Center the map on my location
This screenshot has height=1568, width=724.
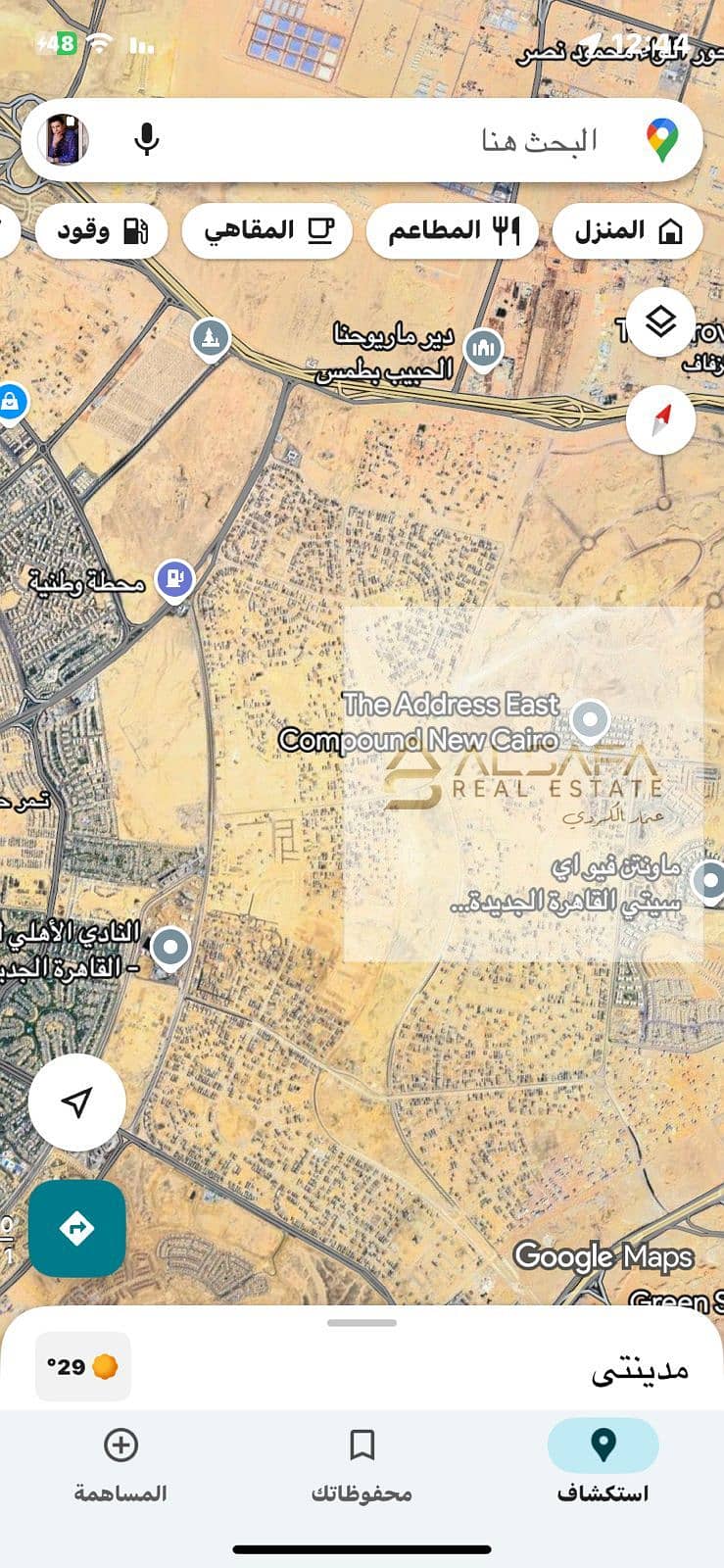tap(76, 1102)
